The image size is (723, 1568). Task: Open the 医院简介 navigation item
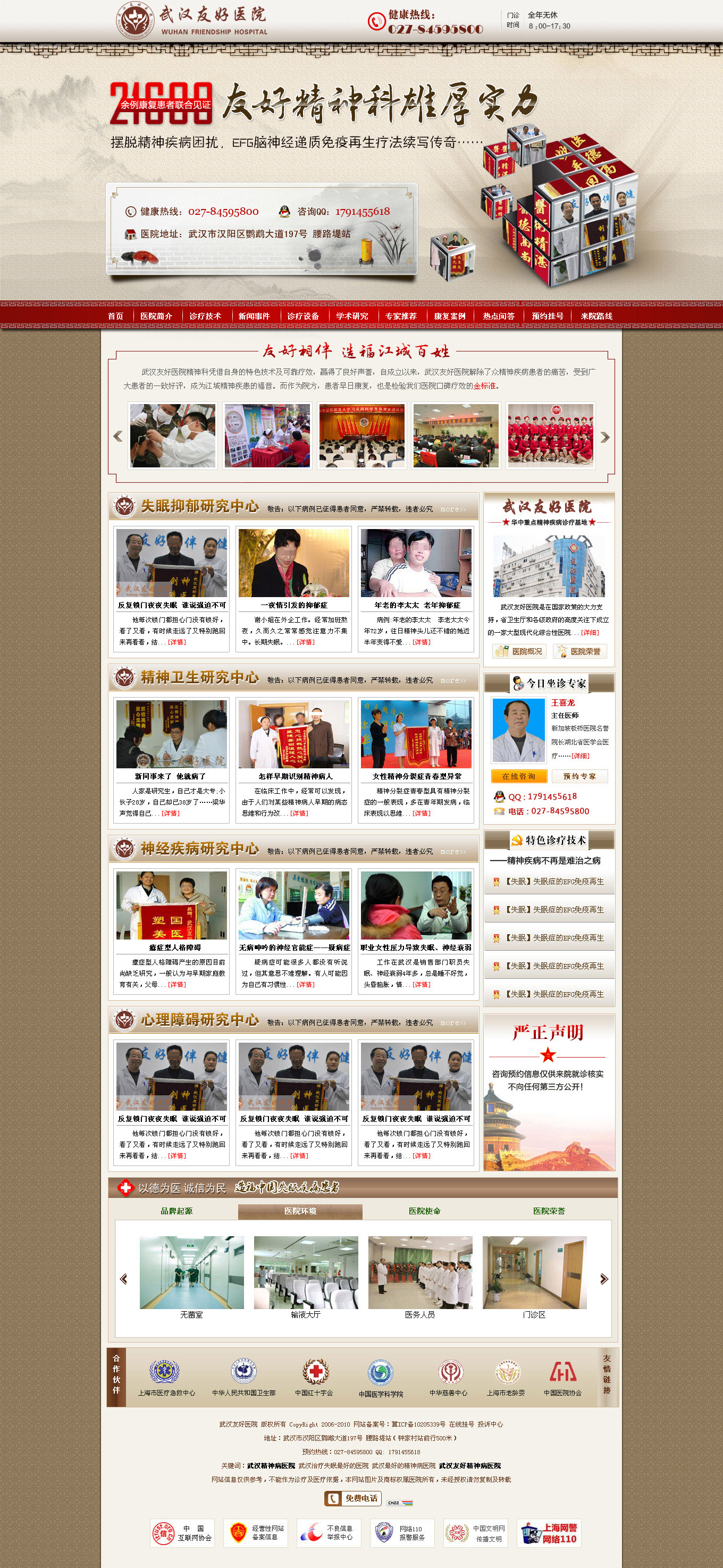tap(156, 316)
